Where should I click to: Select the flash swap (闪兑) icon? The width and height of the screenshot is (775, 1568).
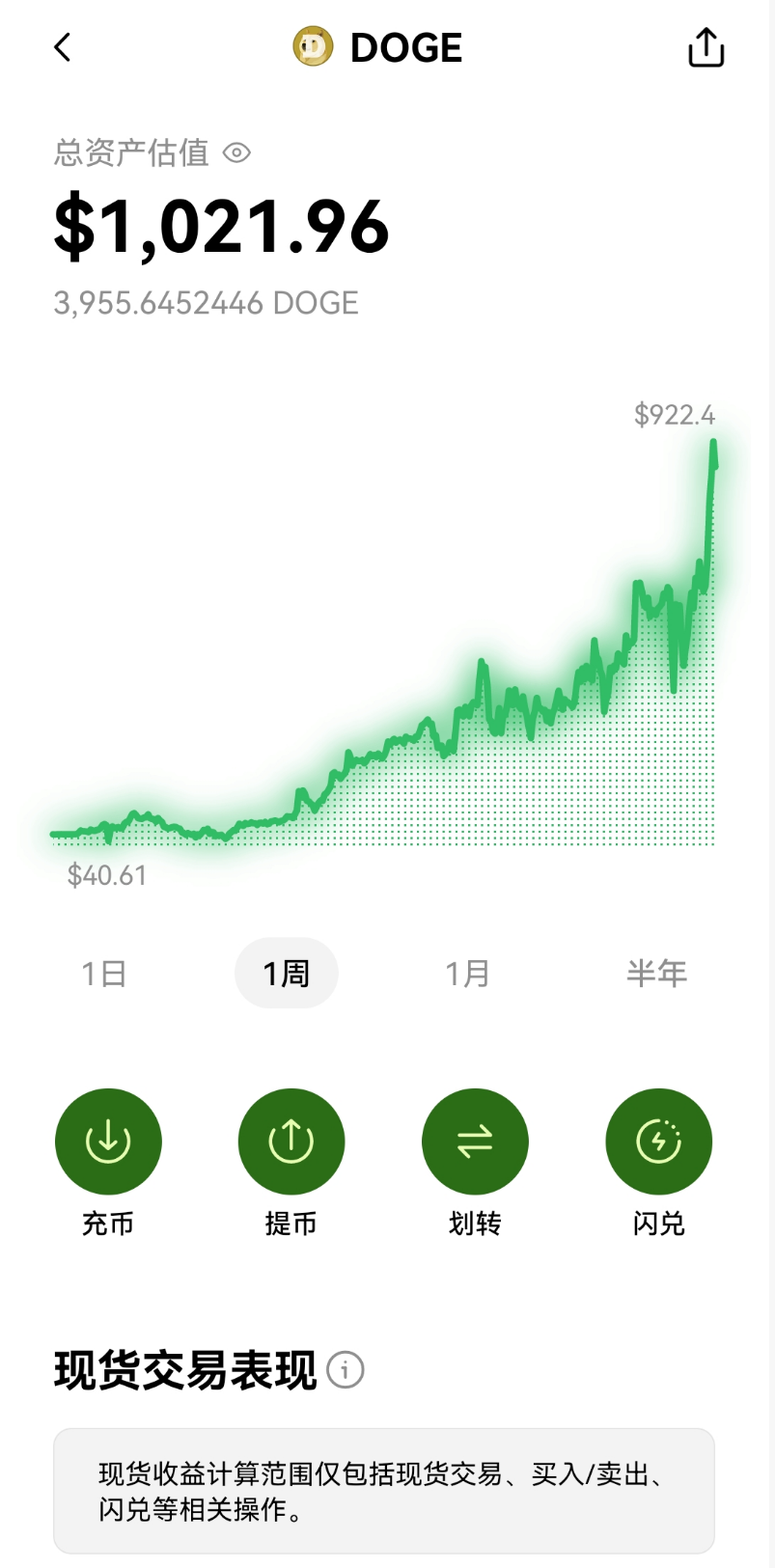[658, 1141]
